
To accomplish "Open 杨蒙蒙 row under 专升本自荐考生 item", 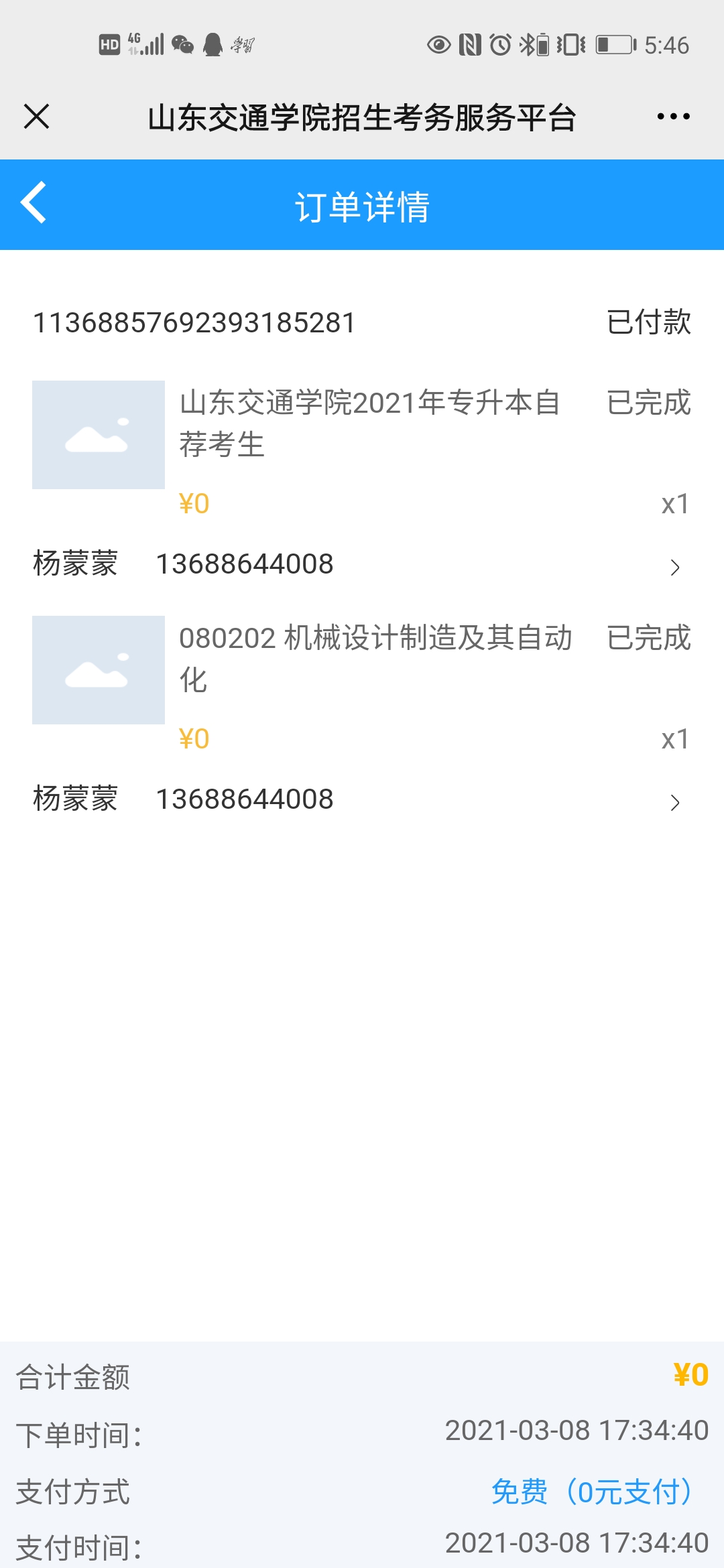I will (x=362, y=565).
